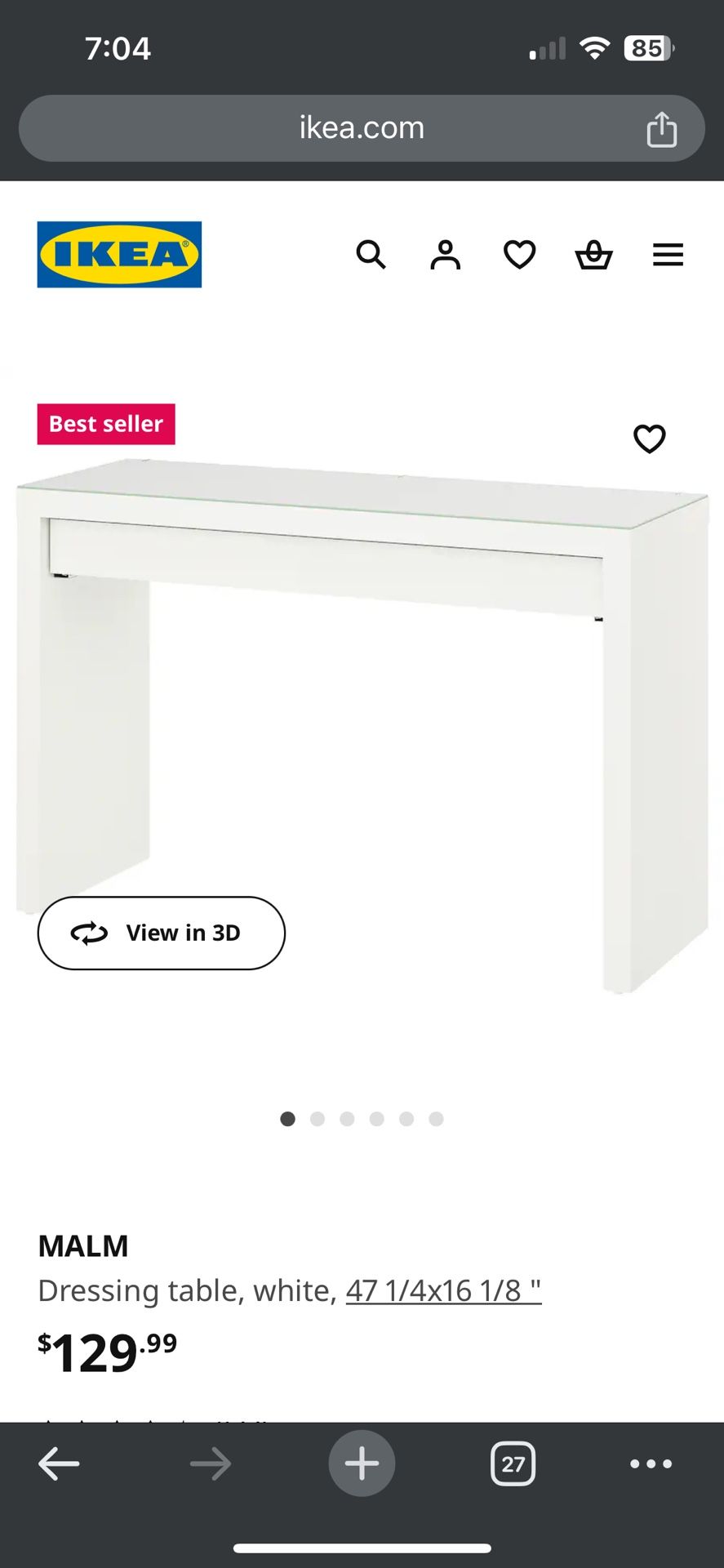Click the View in 3D button
Screen dimensions: 724x1568
coord(160,933)
